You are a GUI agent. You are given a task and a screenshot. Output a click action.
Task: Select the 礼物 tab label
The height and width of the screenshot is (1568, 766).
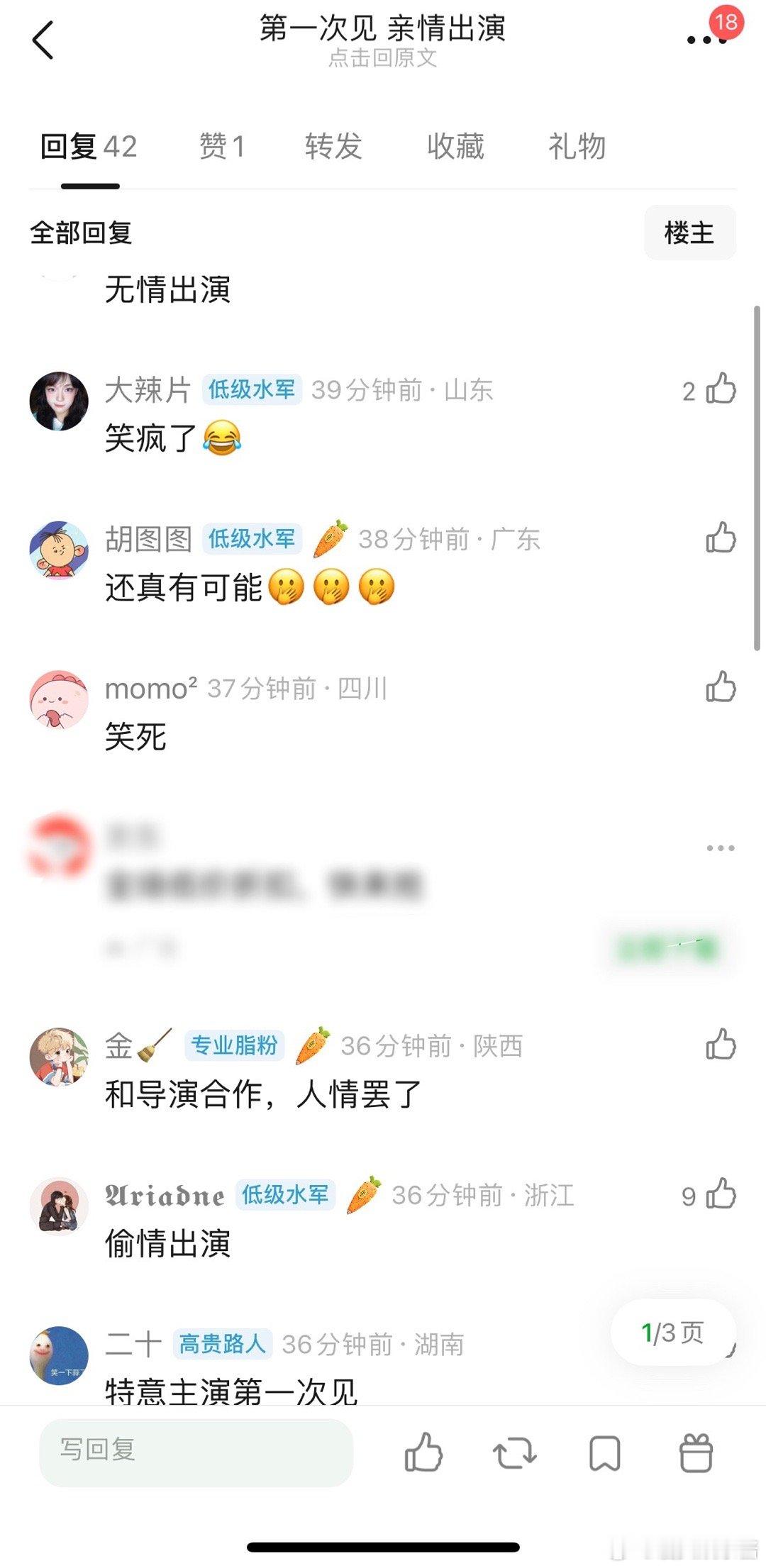pyautogui.click(x=577, y=147)
